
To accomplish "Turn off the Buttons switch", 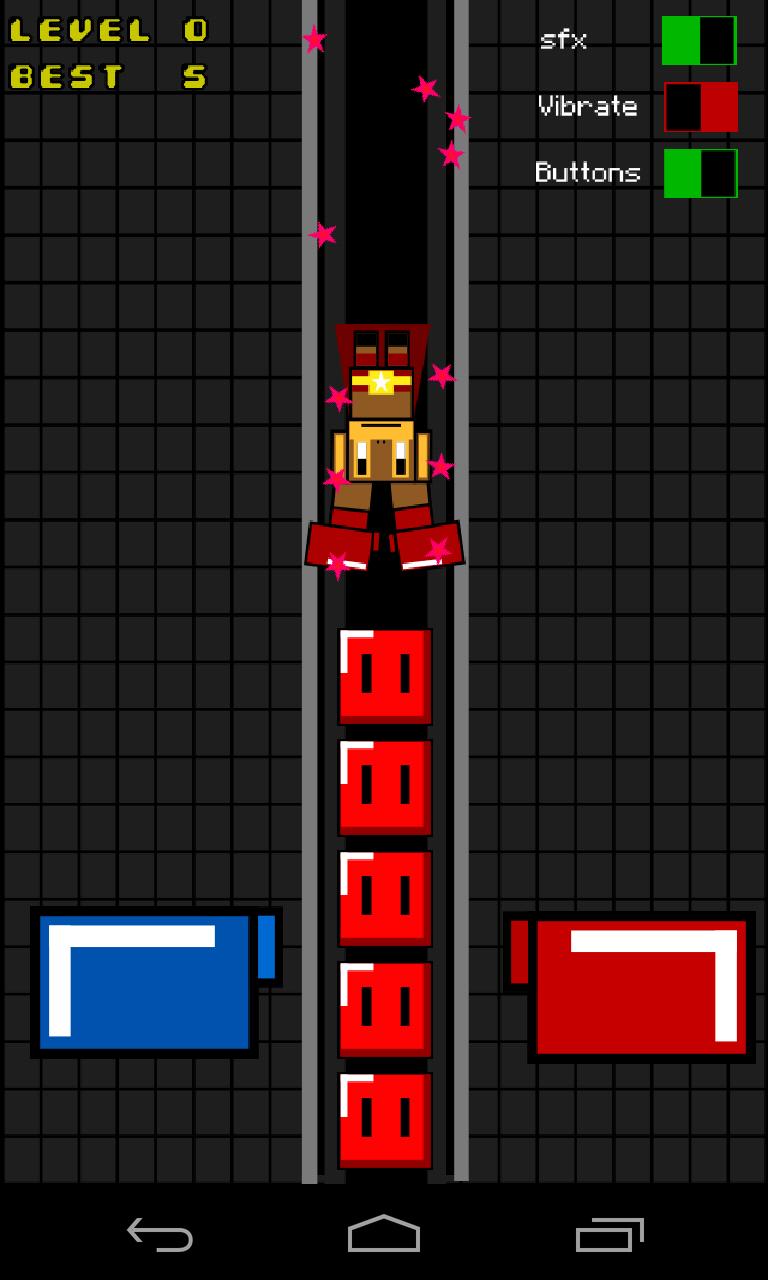I will click(x=700, y=173).
